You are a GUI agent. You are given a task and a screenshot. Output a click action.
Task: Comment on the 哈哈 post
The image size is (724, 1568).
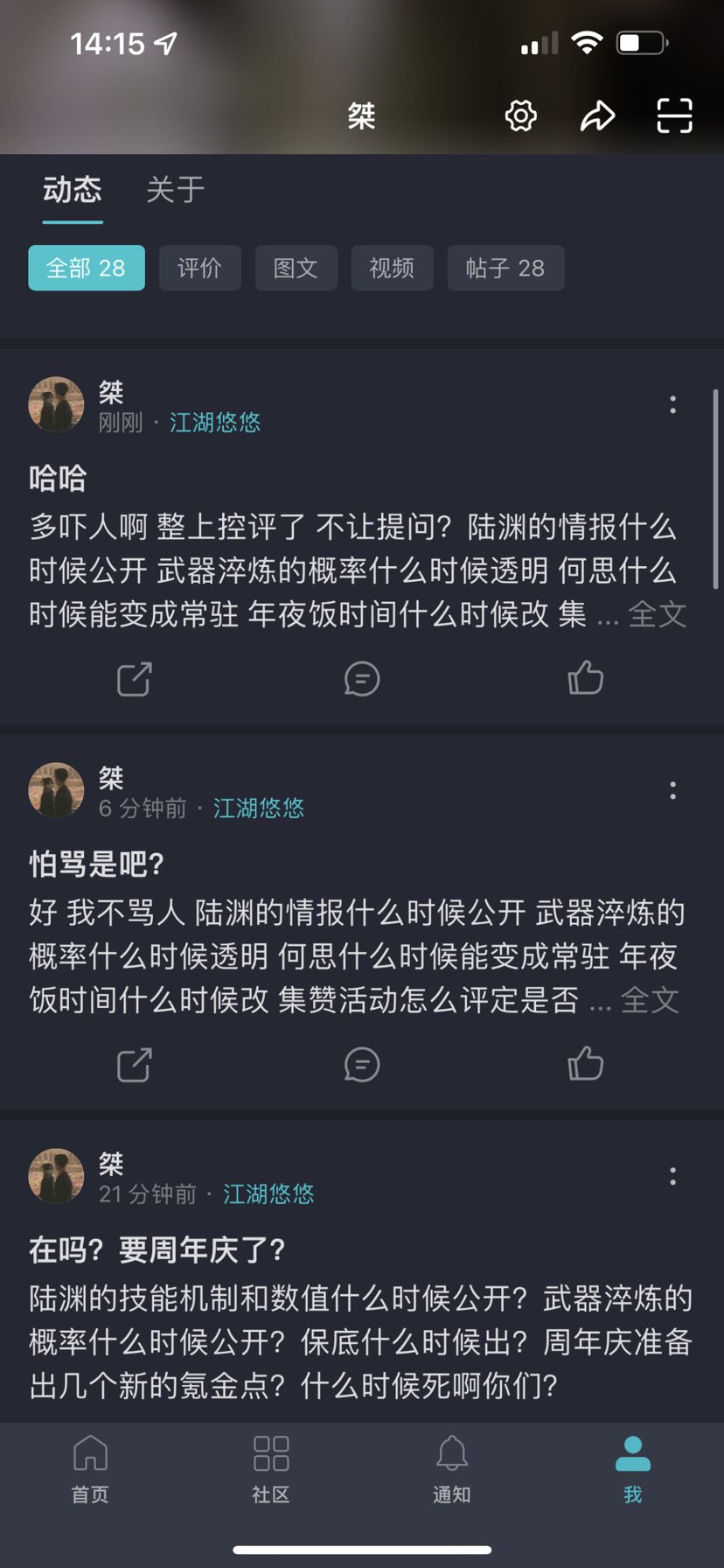362,679
